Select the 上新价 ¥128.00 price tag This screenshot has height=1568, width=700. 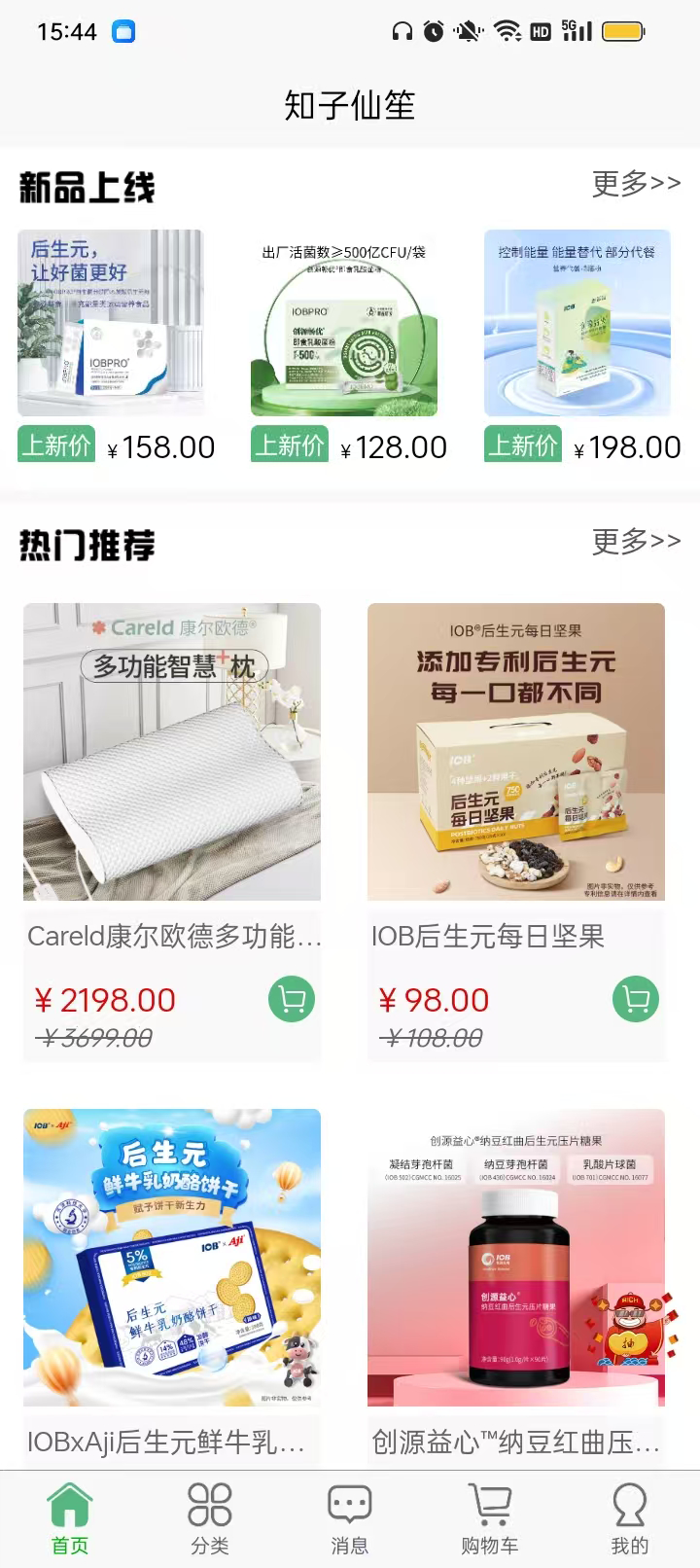click(x=350, y=445)
